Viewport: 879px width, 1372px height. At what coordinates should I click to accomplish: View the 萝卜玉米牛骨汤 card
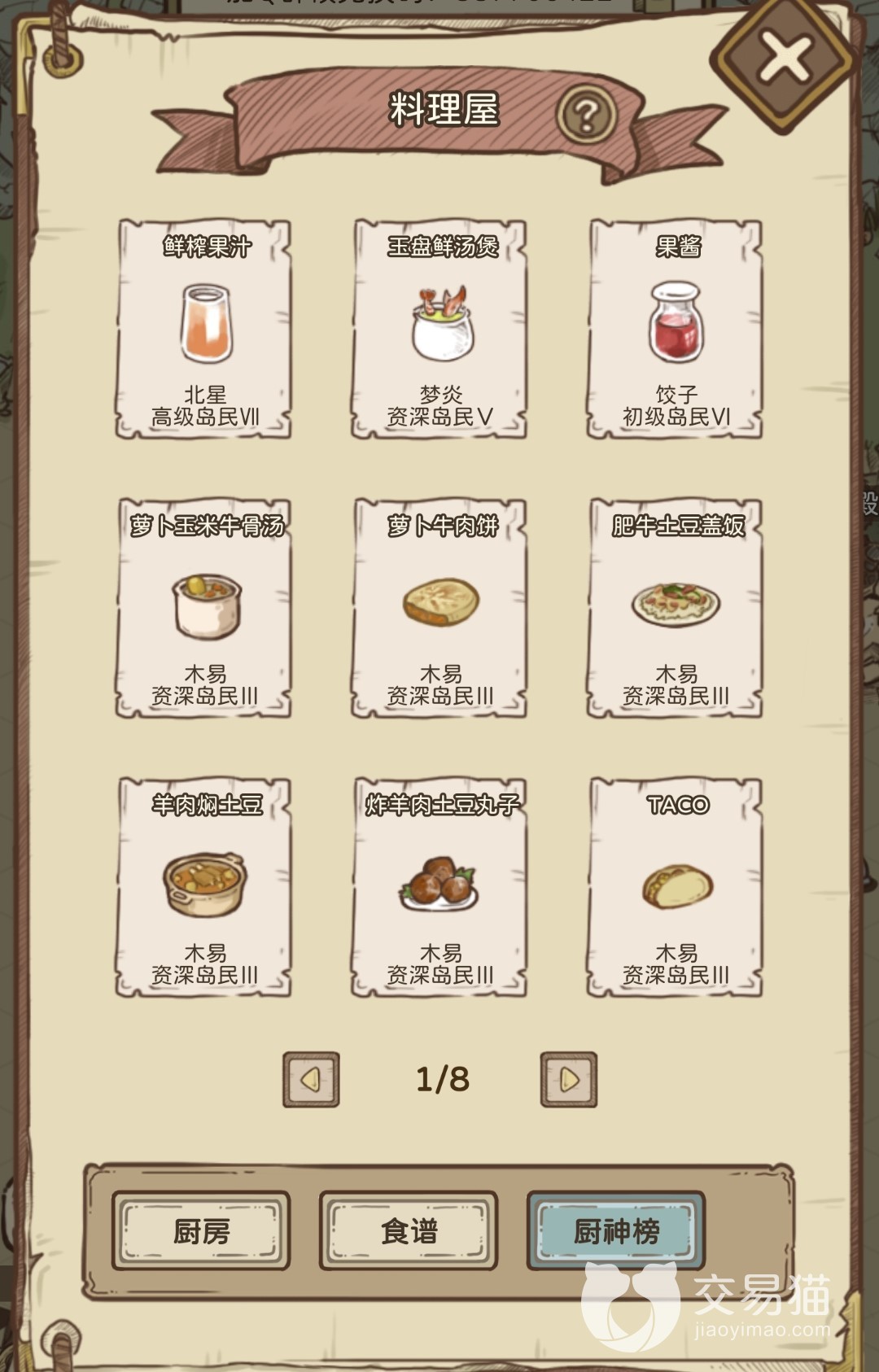[205, 609]
